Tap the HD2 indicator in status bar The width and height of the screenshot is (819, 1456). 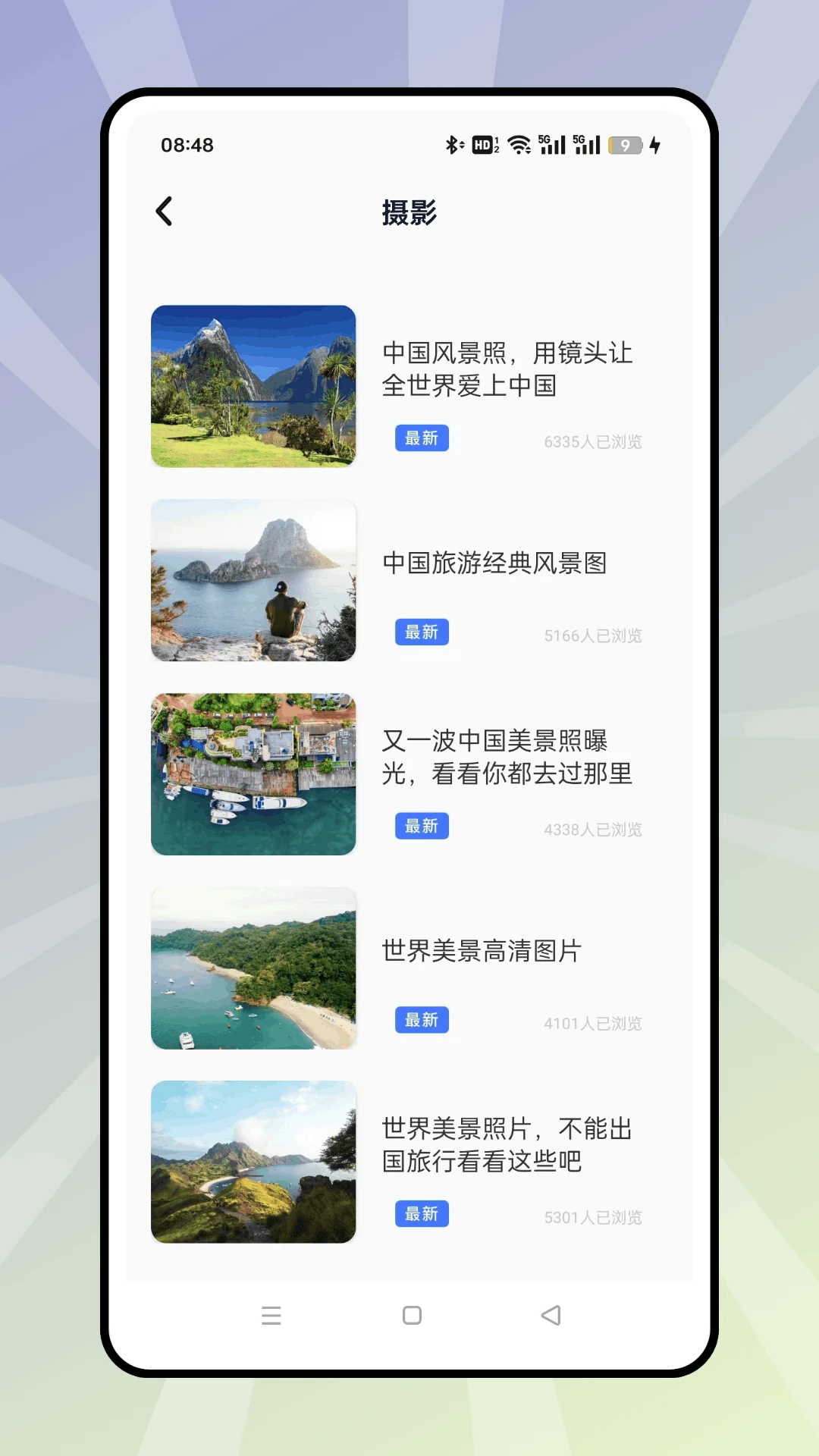click(484, 143)
